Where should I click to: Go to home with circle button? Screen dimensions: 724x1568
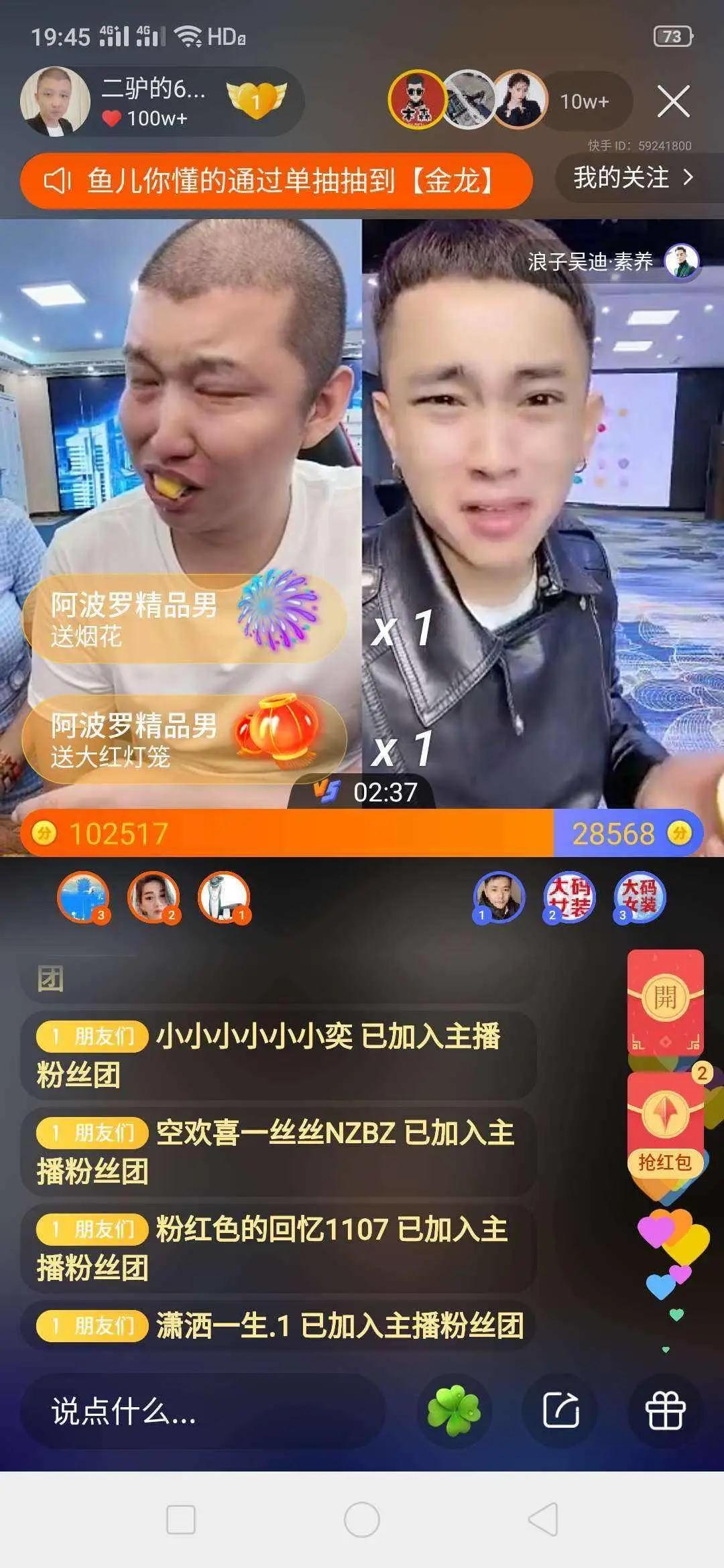362,1520
